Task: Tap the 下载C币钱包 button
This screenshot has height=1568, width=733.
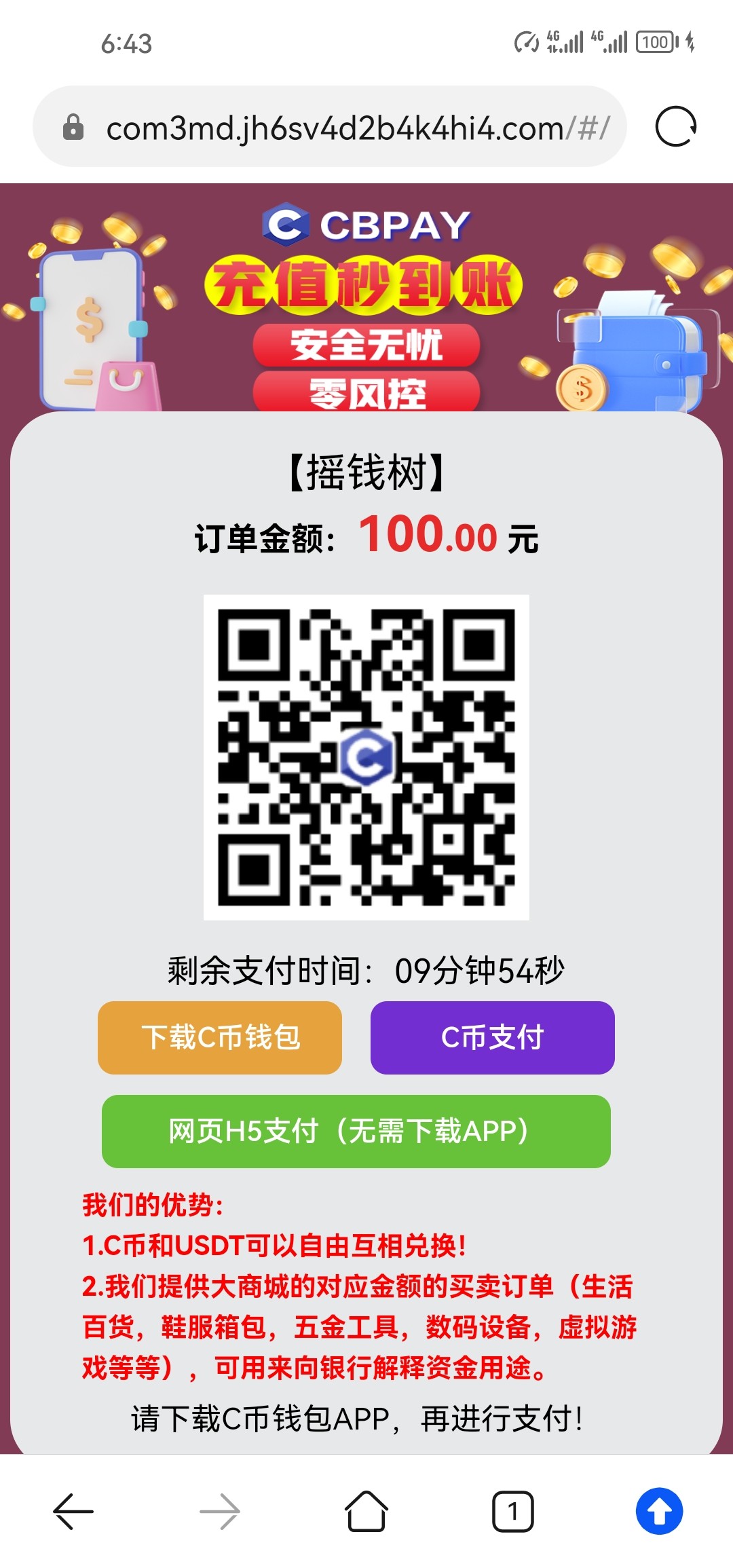Action: click(220, 1037)
